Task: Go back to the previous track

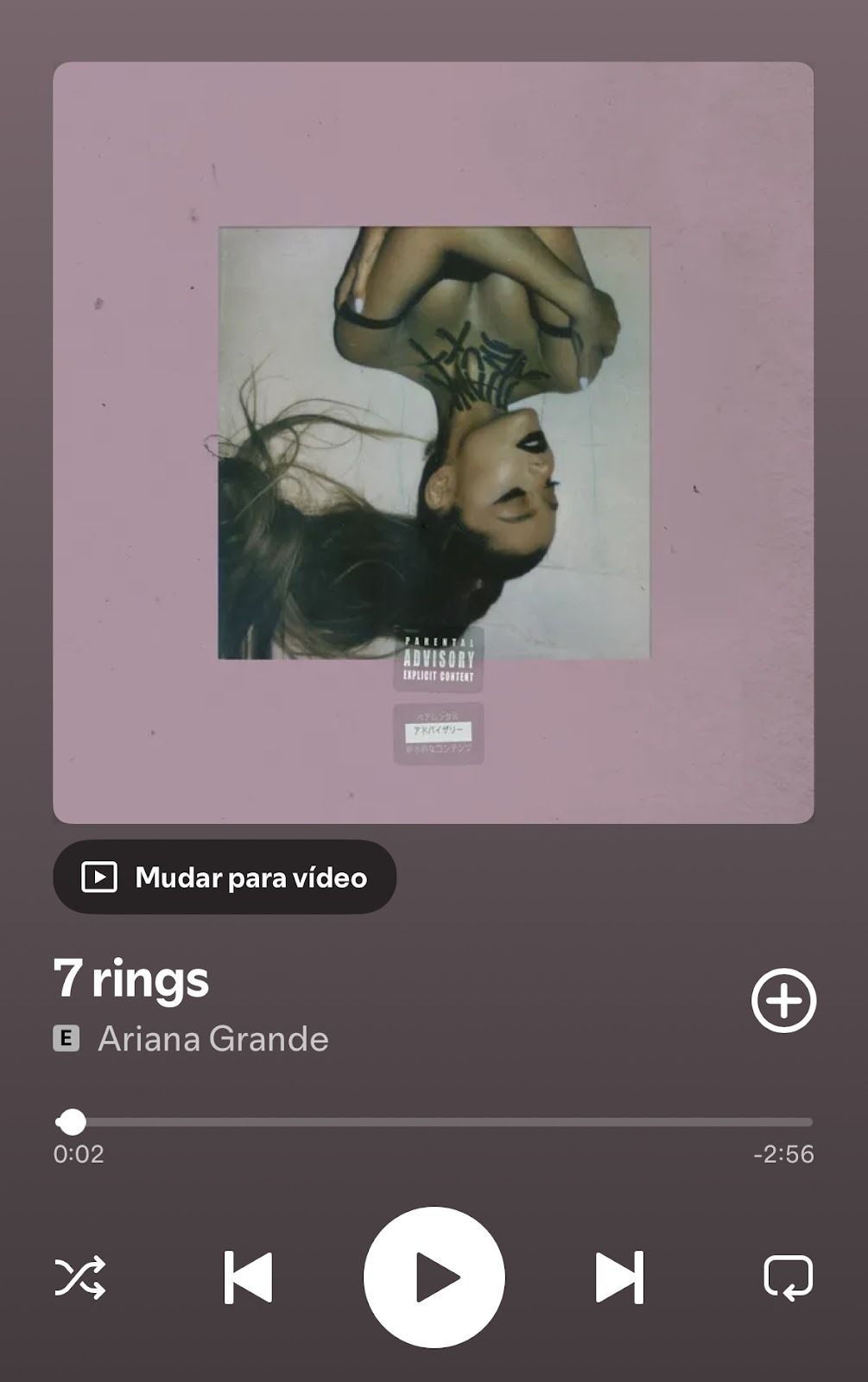Action: tap(248, 1277)
